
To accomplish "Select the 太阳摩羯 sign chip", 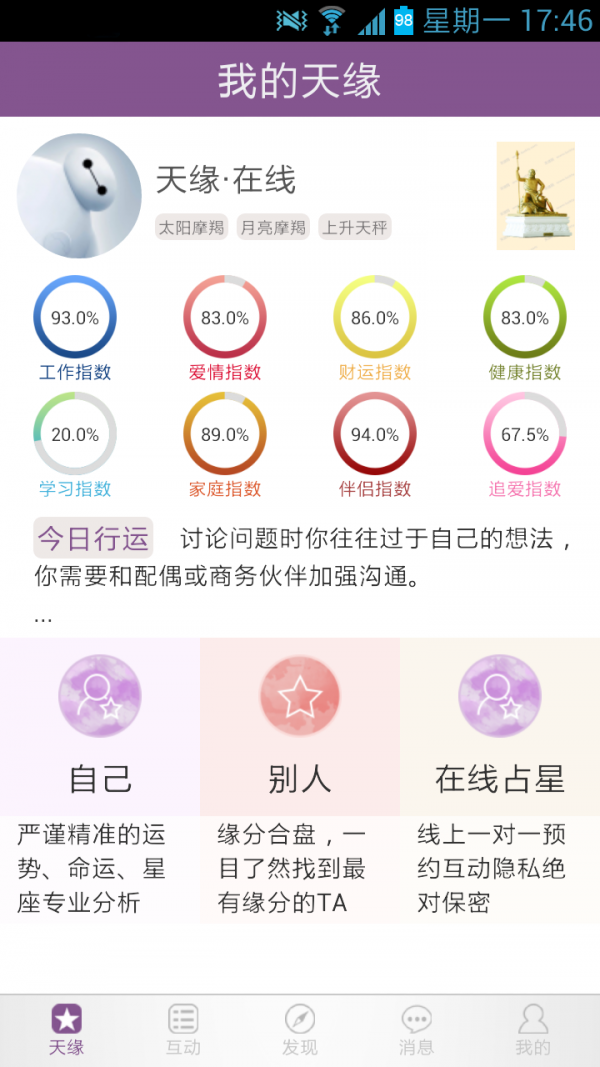I will [x=192, y=228].
